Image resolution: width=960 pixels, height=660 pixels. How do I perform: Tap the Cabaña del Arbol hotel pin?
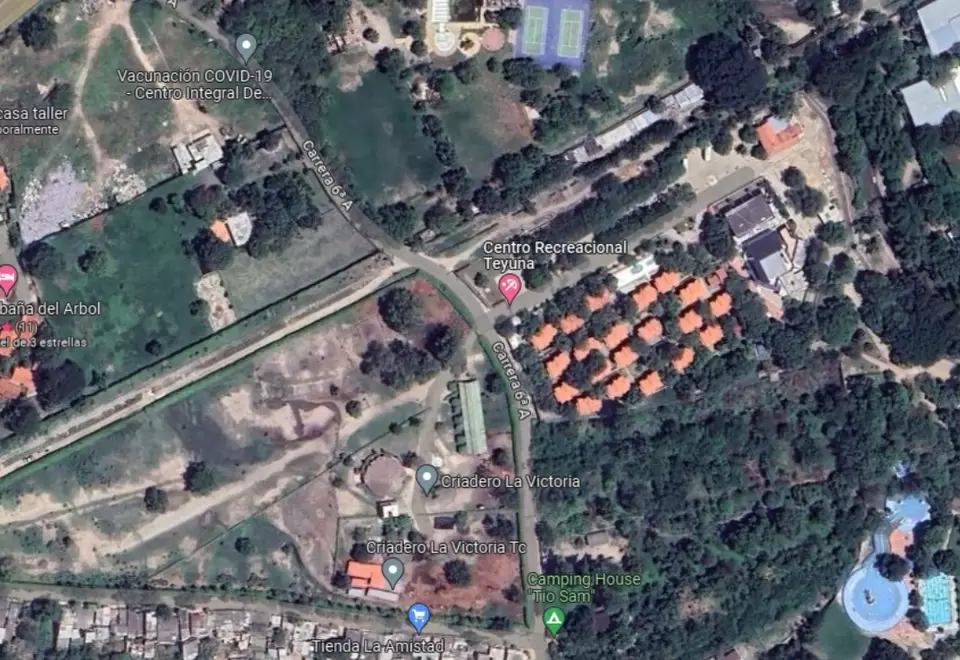tap(7, 278)
